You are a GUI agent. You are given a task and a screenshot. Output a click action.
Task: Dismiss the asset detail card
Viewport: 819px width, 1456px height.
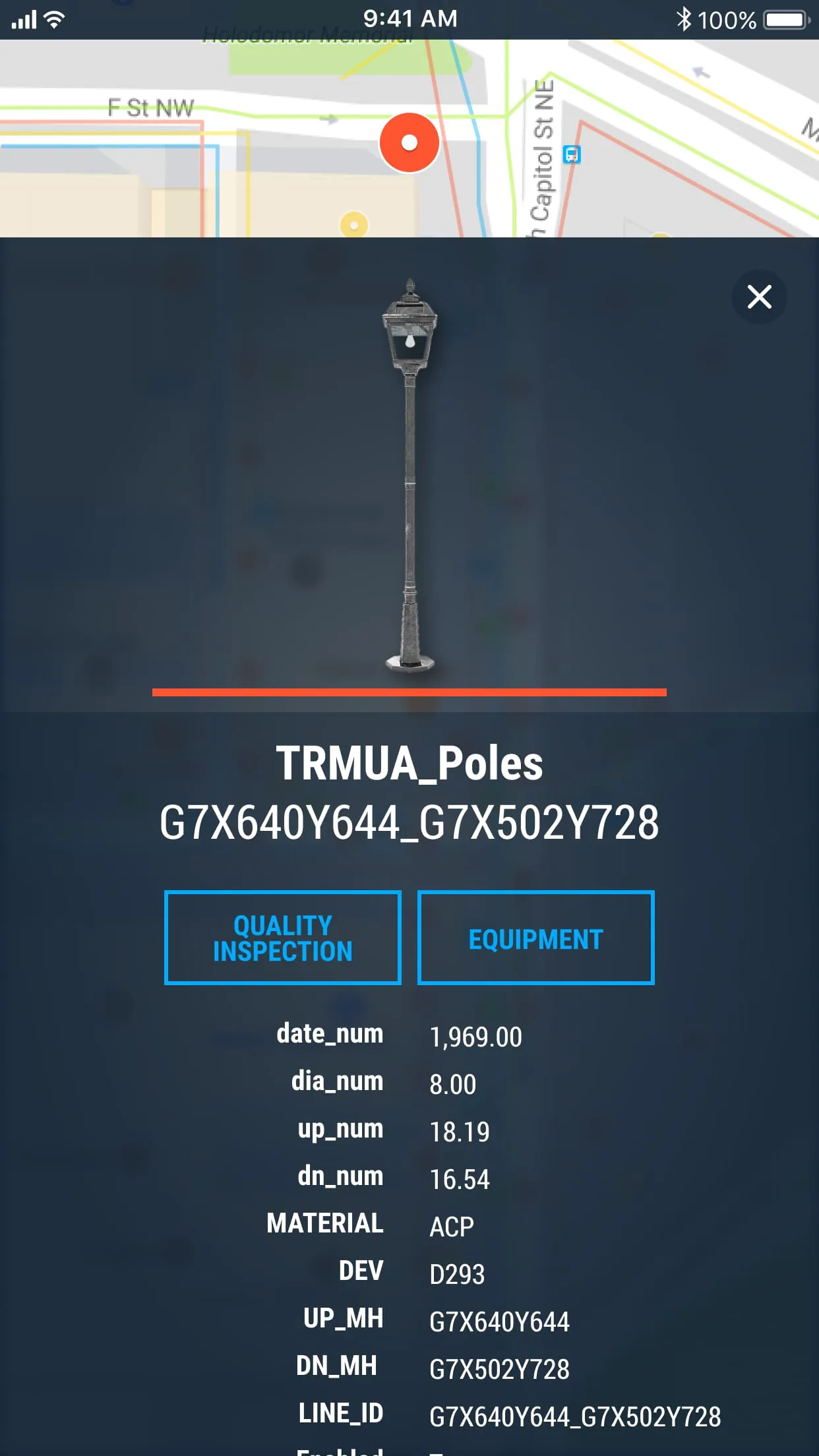pos(759,297)
